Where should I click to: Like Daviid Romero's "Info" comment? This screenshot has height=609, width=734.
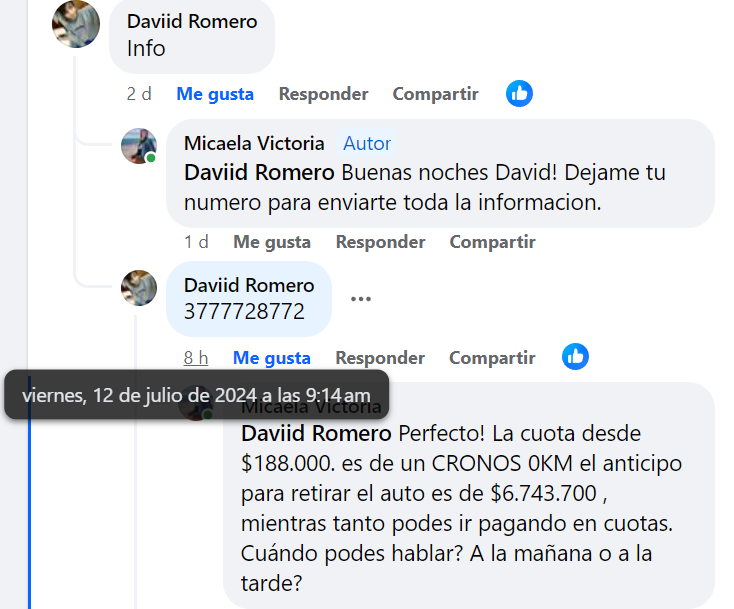215,94
